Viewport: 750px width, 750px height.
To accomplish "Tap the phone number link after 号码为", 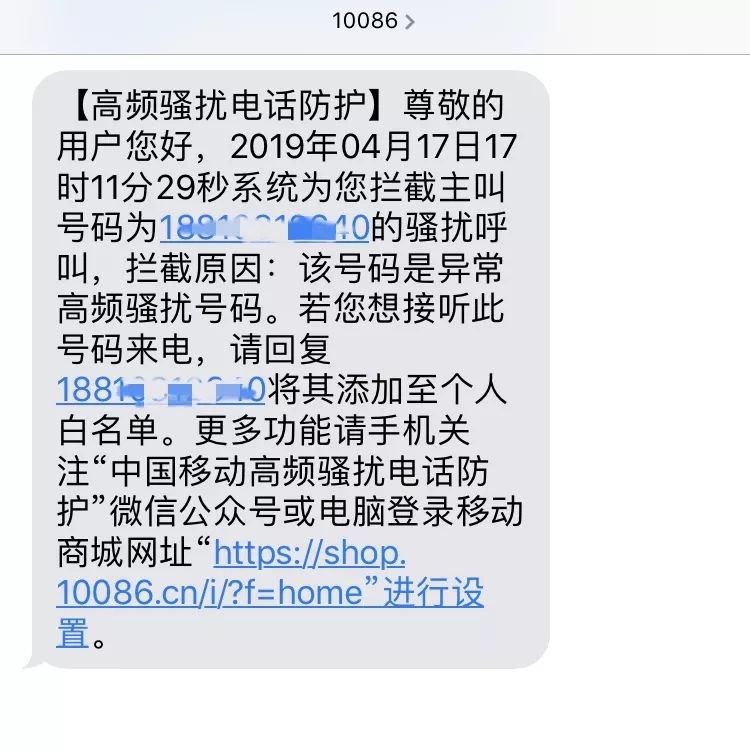I will (264, 227).
